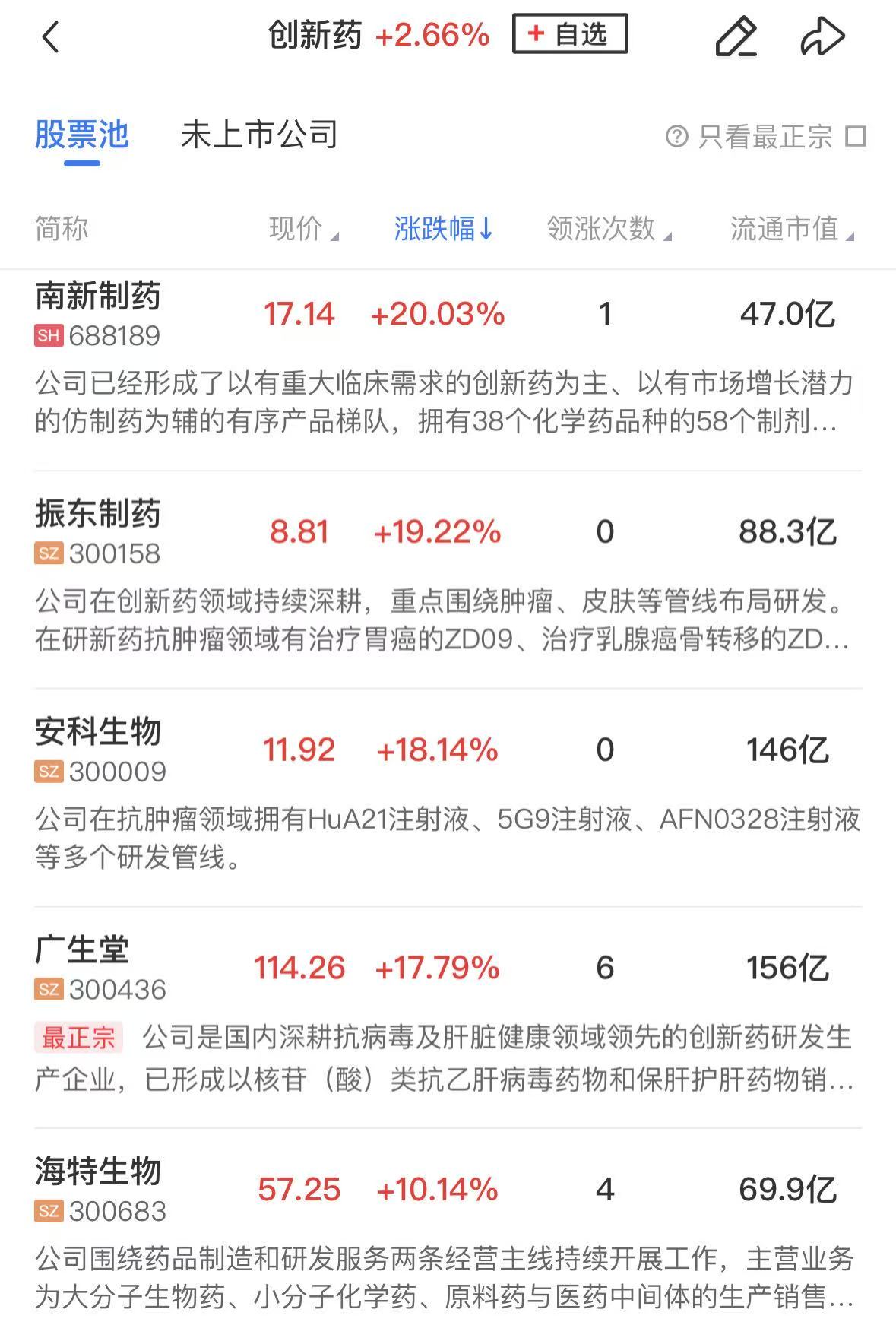Image resolution: width=896 pixels, height=1341 pixels.
Task: Go back using the top-left arrow
Action: (50, 36)
